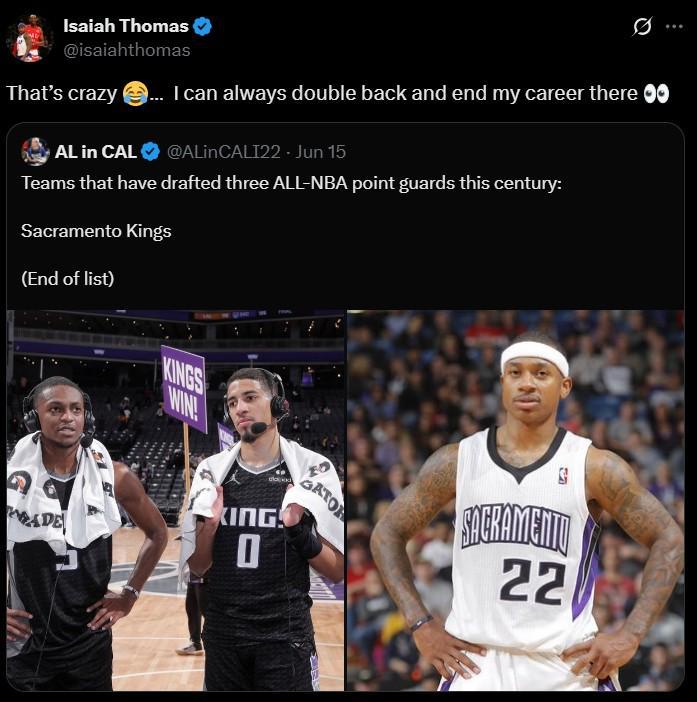
Task: Open the Isaiah Thomas profile name
Action: tap(125, 26)
